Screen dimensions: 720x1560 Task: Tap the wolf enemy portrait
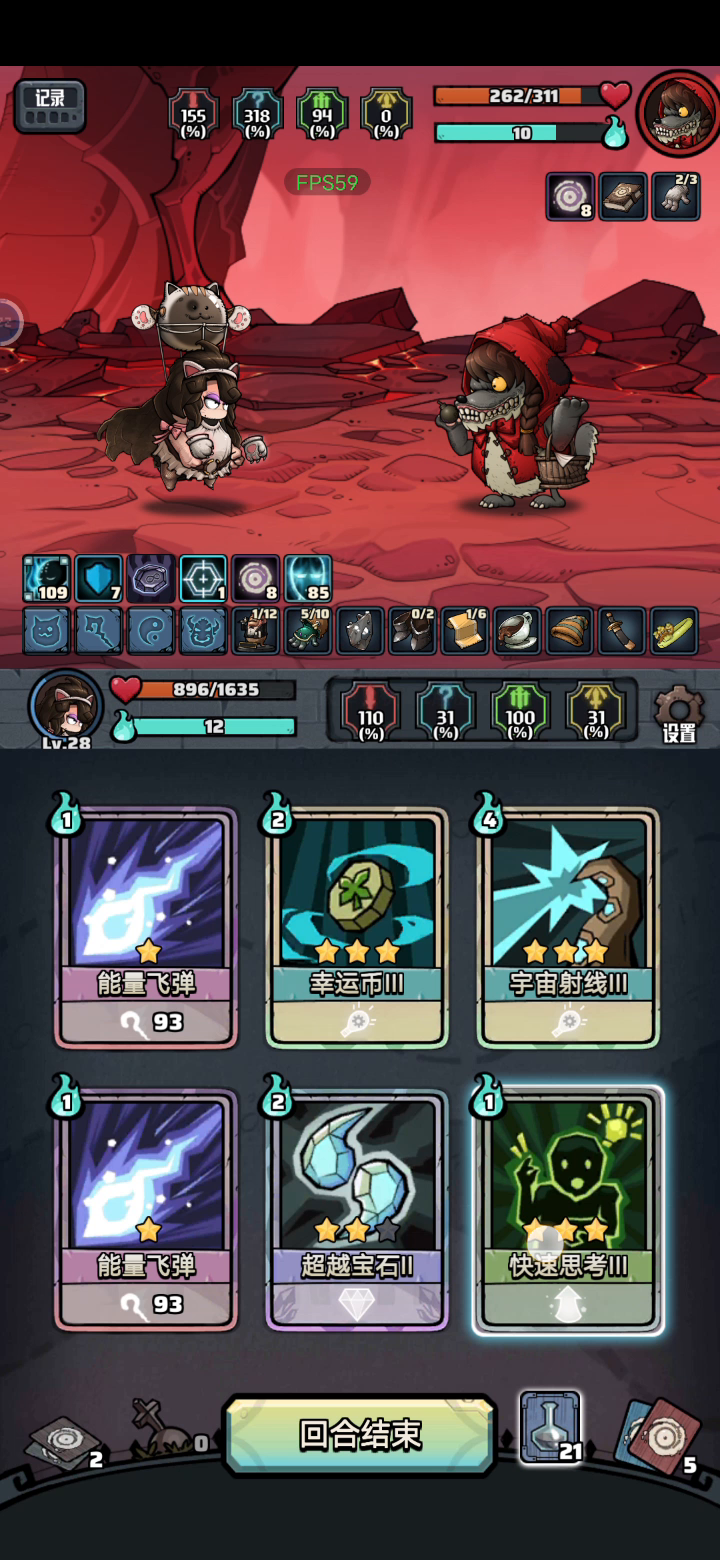(679, 112)
